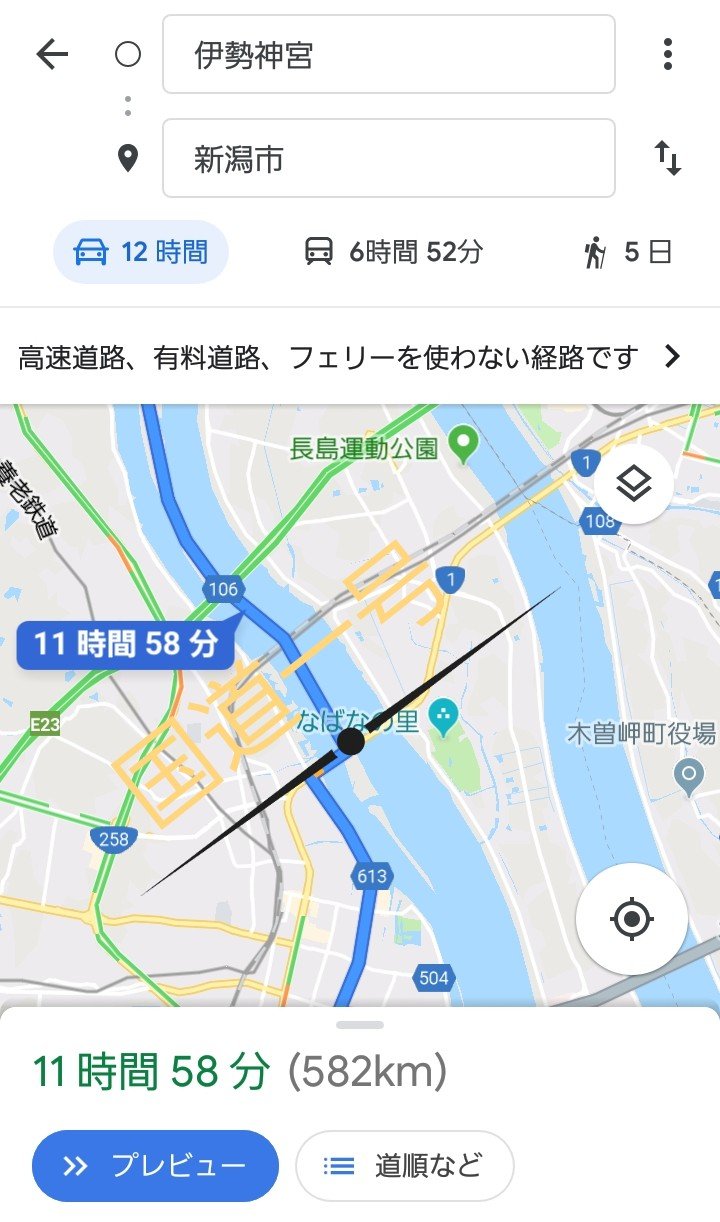
Task: Tap the 11 時間 58 分 route label
Action: click(x=126, y=644)
